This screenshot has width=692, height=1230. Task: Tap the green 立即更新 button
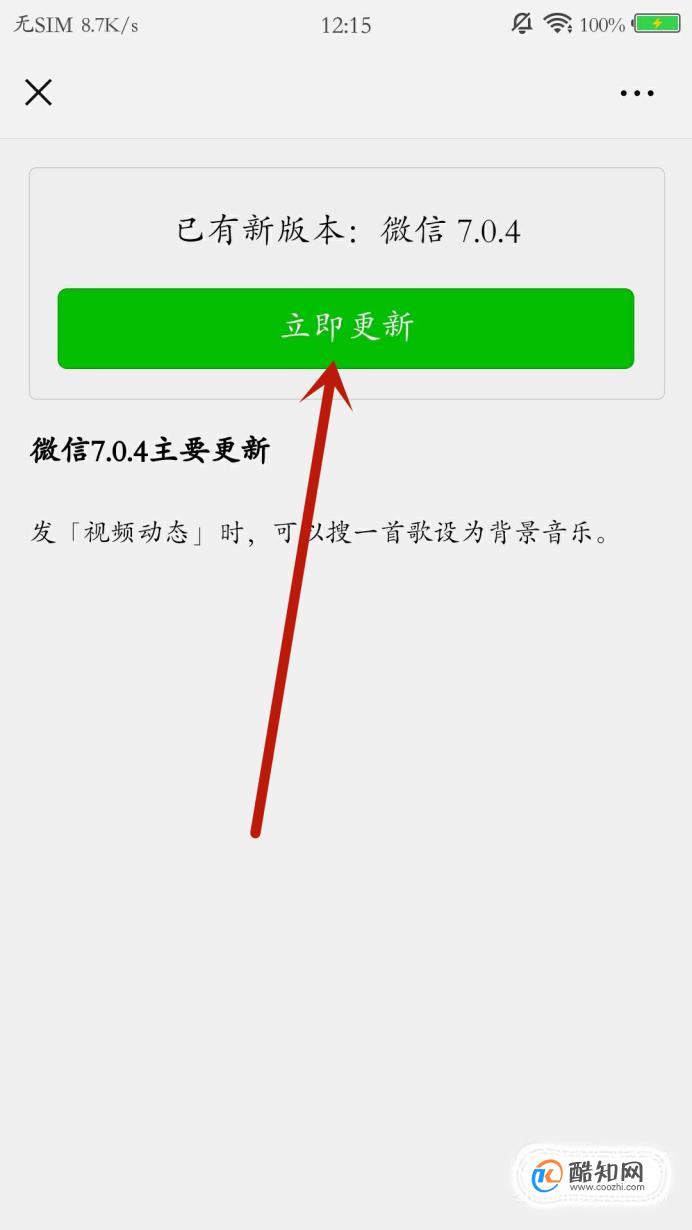click(x=345, y=328)
